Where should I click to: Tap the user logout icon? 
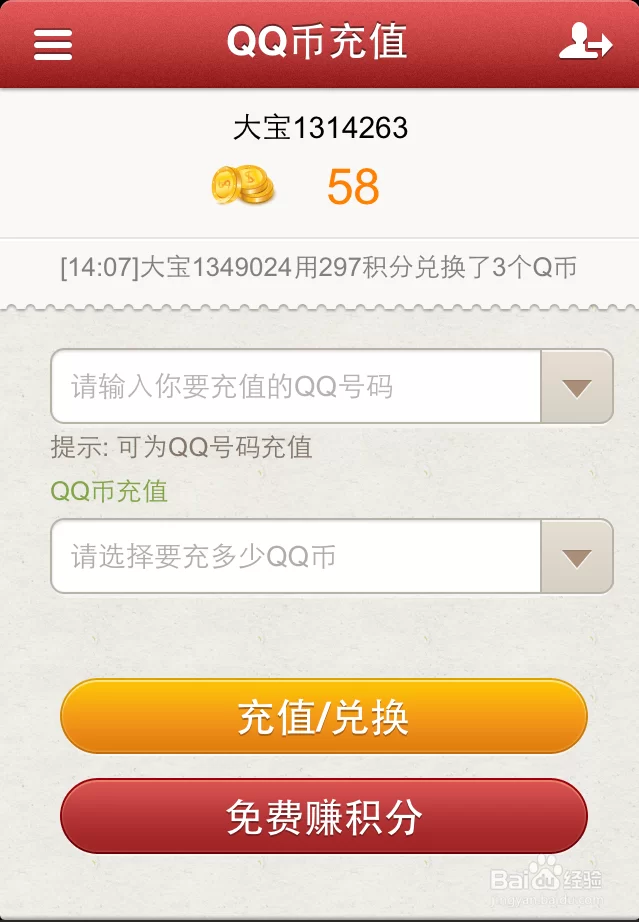584,42
